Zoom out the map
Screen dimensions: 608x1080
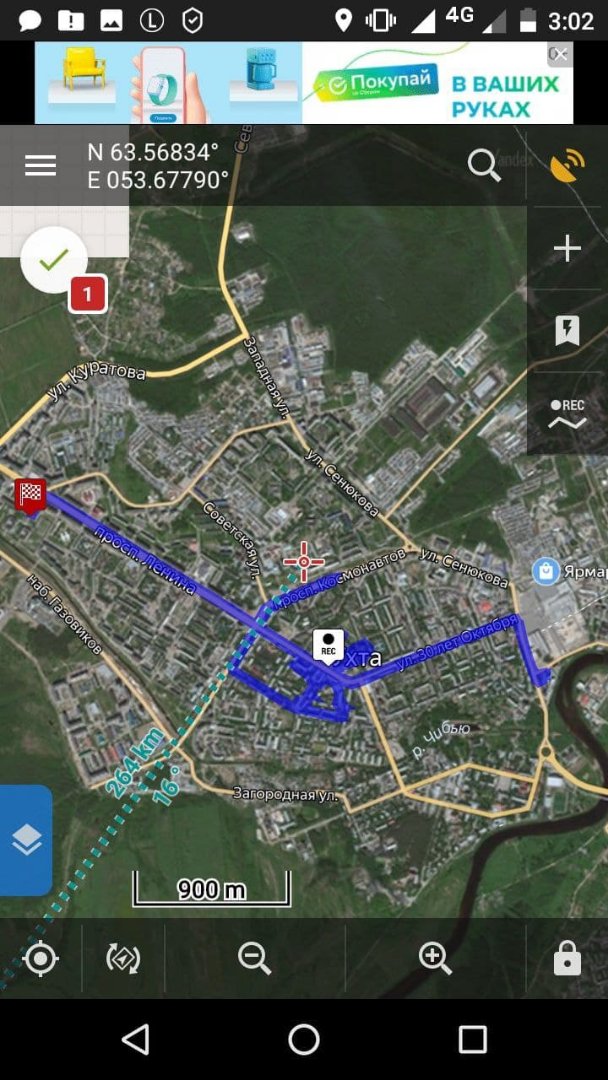click(255, 958)
